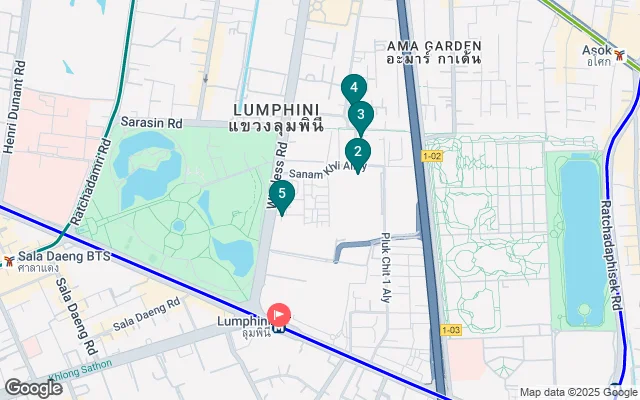The image size is (640, 400).
Task: Choose map pin number 5 near Wireless Rd
Action: point(282,194)
